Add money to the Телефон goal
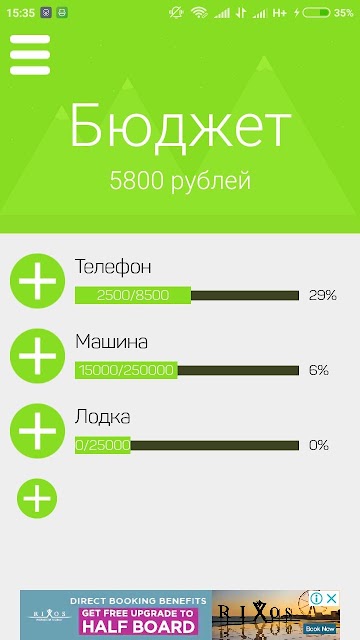The height and width of the screenshot is (640, 360). (x=37, y=281)
